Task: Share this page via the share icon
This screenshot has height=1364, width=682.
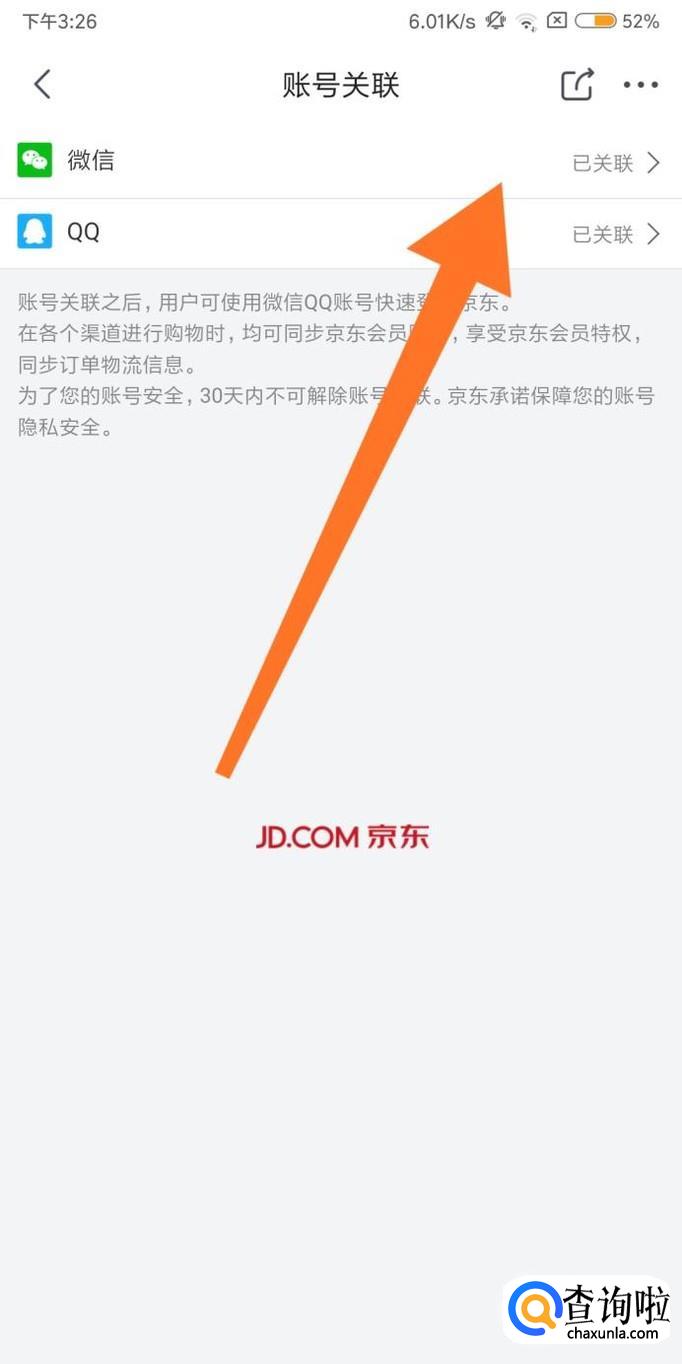Action: coord(577,85)
